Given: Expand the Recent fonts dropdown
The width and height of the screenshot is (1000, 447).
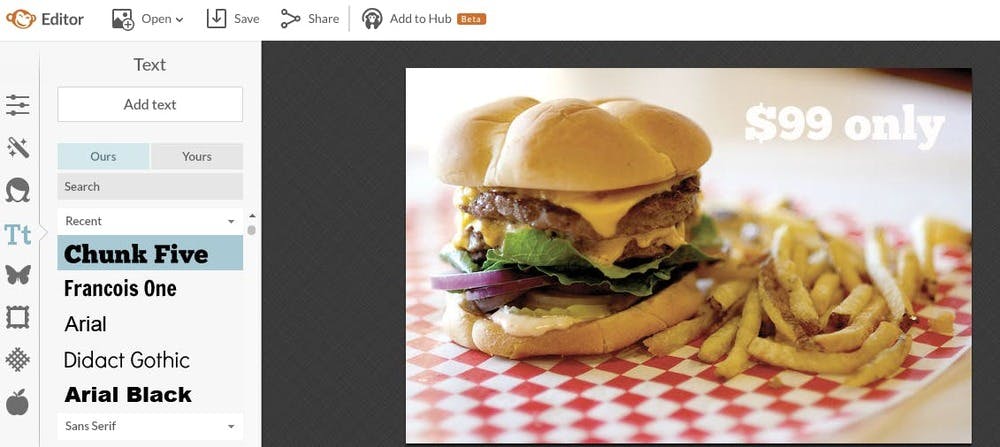Looking at the screenshot, I should [x=150, y=221].
